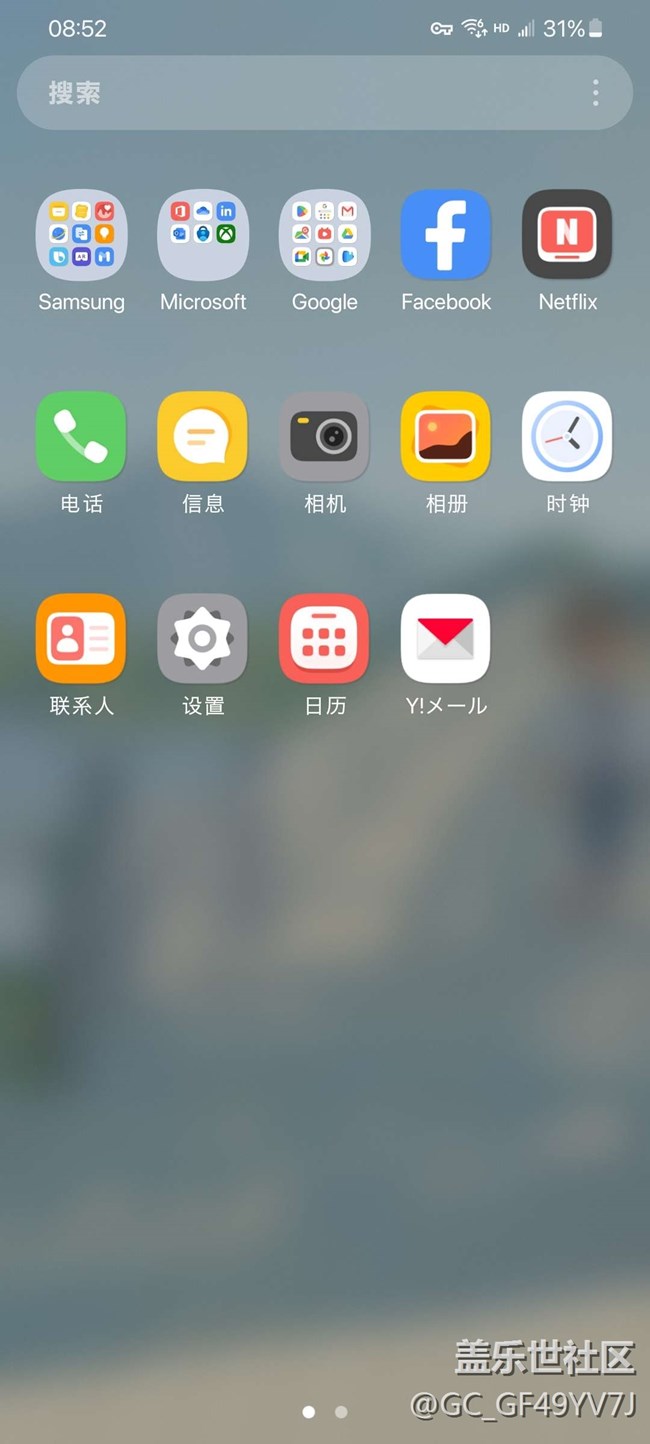Open the Microsoft folder

[x=203, y=235]
